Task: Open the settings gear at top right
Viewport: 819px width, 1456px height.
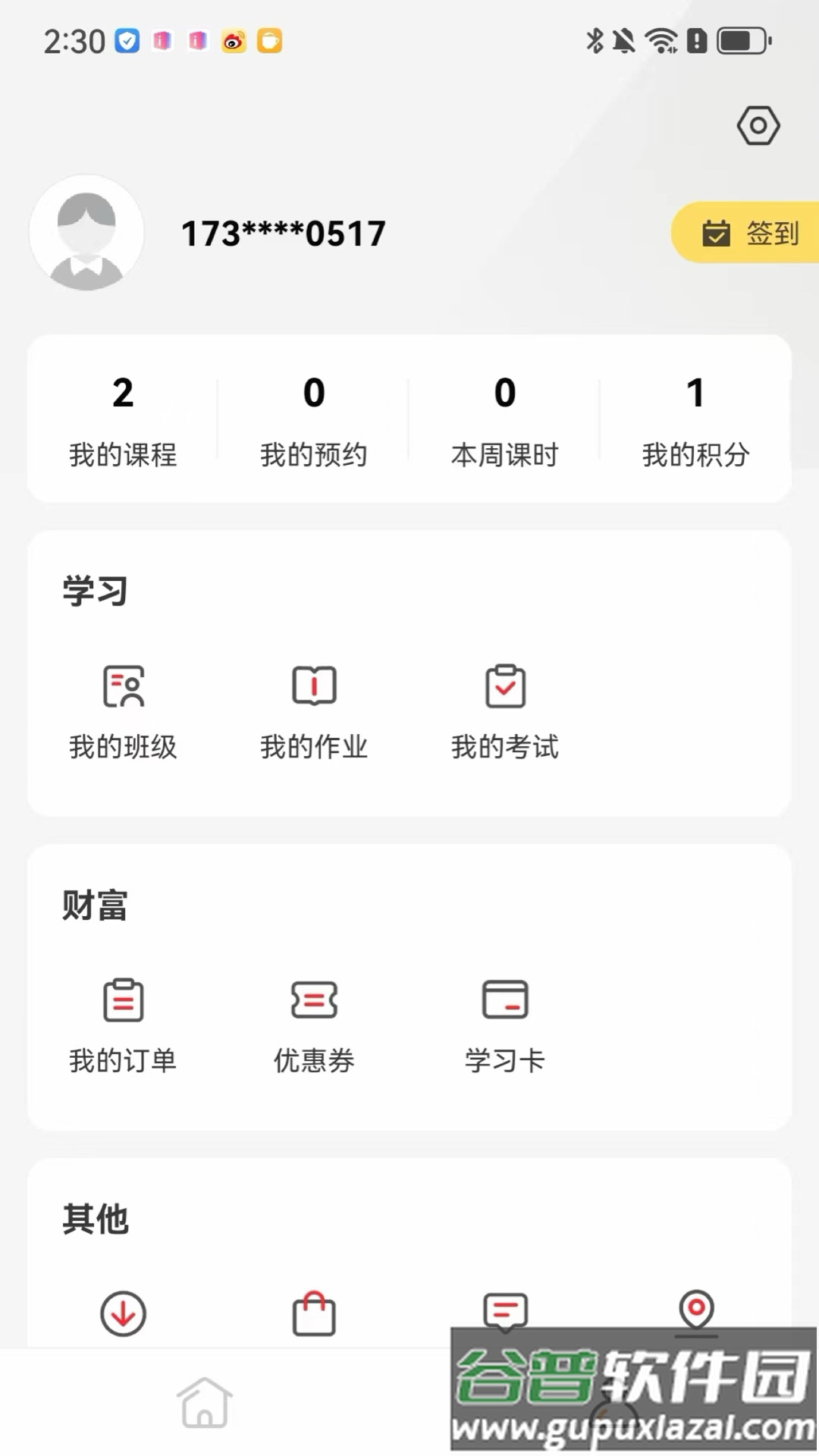Action: (758, 126)
